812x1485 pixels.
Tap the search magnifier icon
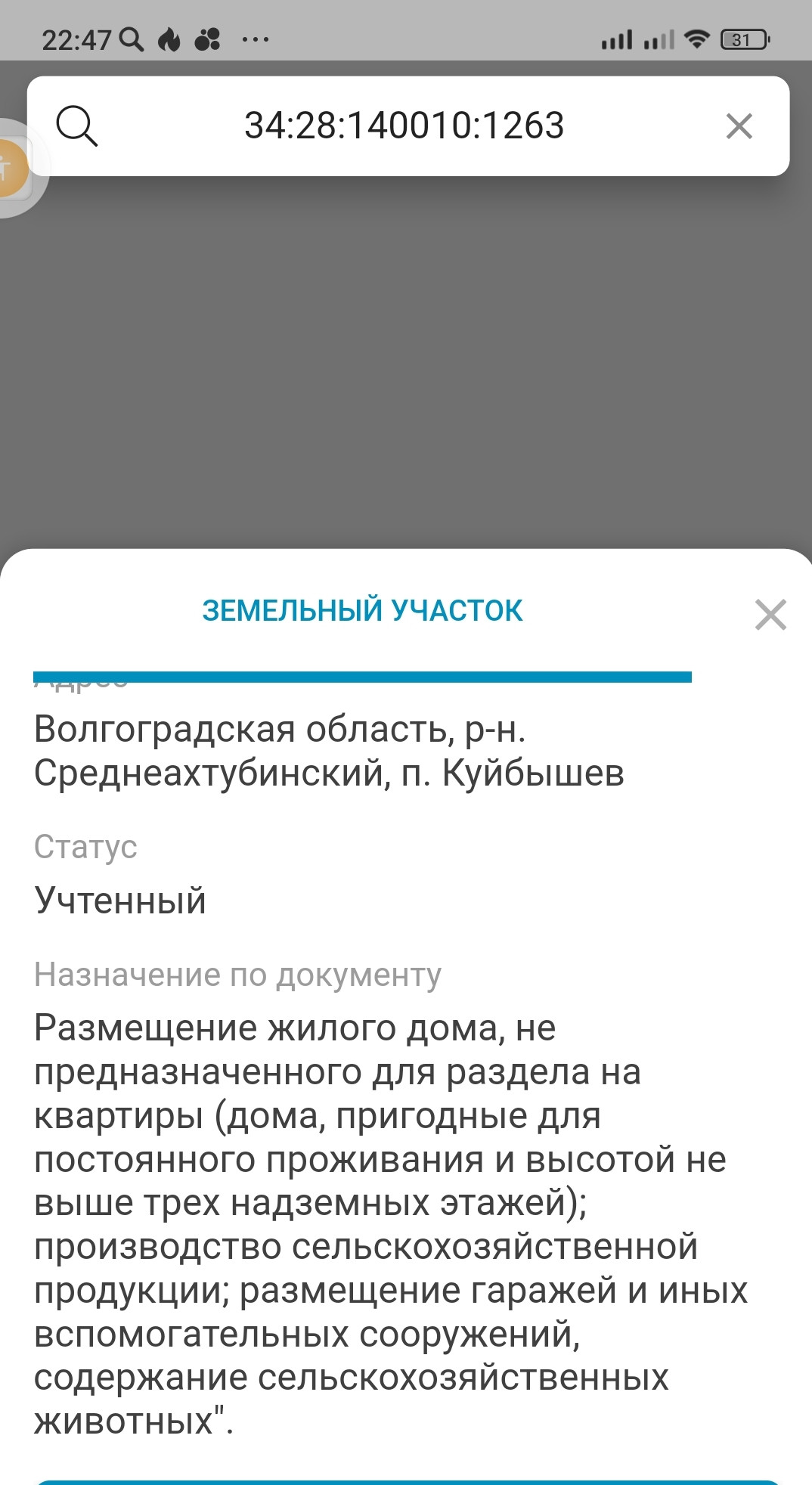pos(77,126)
